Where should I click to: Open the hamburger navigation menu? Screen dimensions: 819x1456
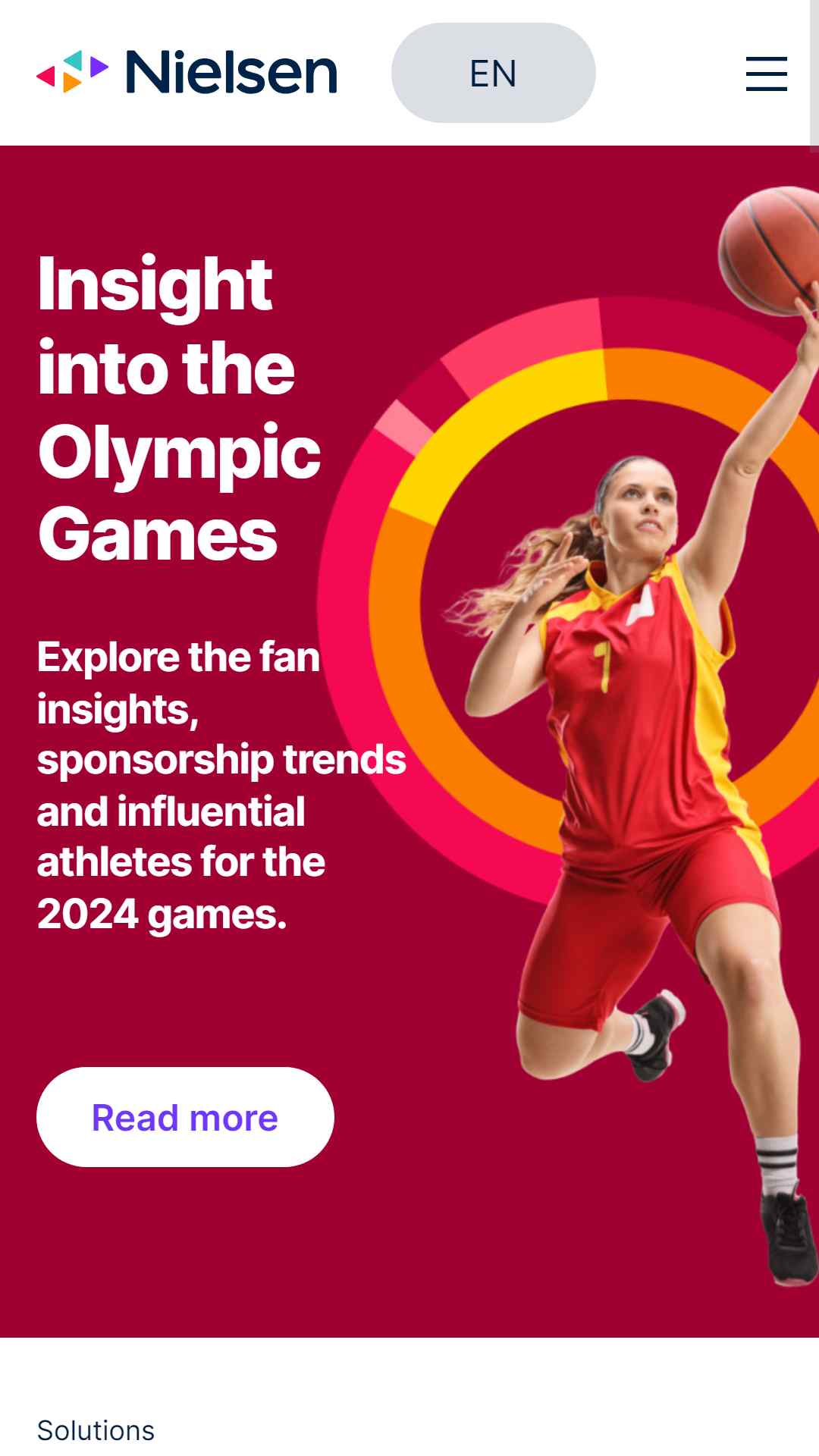766,74
